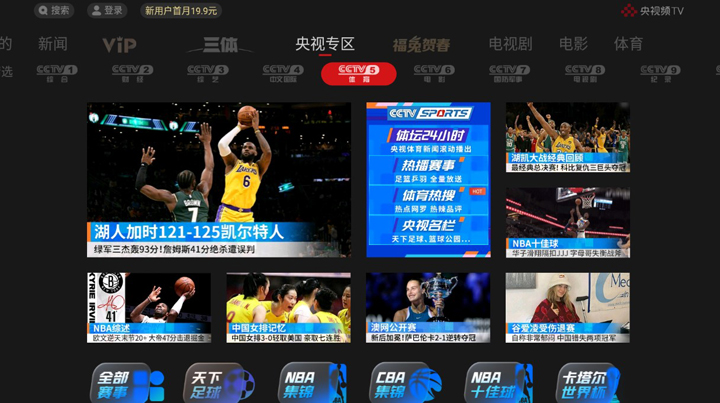The height and width of the screenshot is (403, 720).
Task: Open the new user 19.9 yuan offer
Action: [181, 11]
